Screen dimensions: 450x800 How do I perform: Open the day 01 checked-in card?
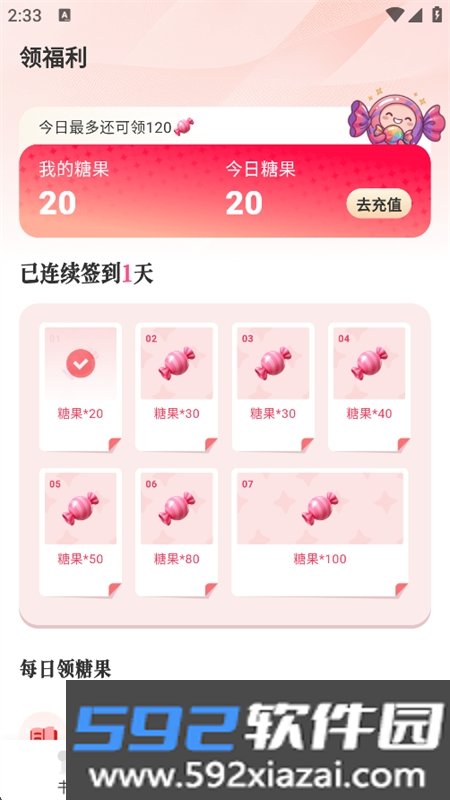81,387
